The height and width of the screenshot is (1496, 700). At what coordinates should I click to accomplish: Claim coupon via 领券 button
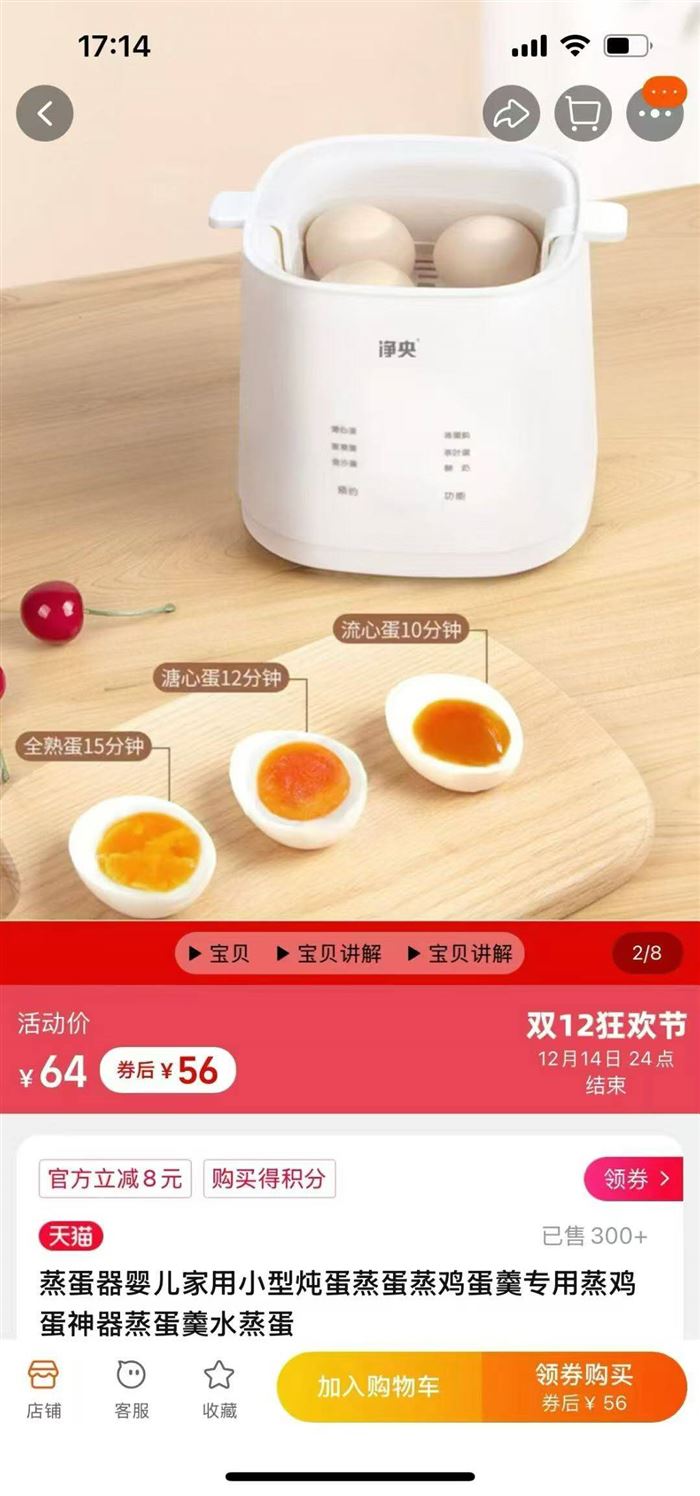[633, 1179]
